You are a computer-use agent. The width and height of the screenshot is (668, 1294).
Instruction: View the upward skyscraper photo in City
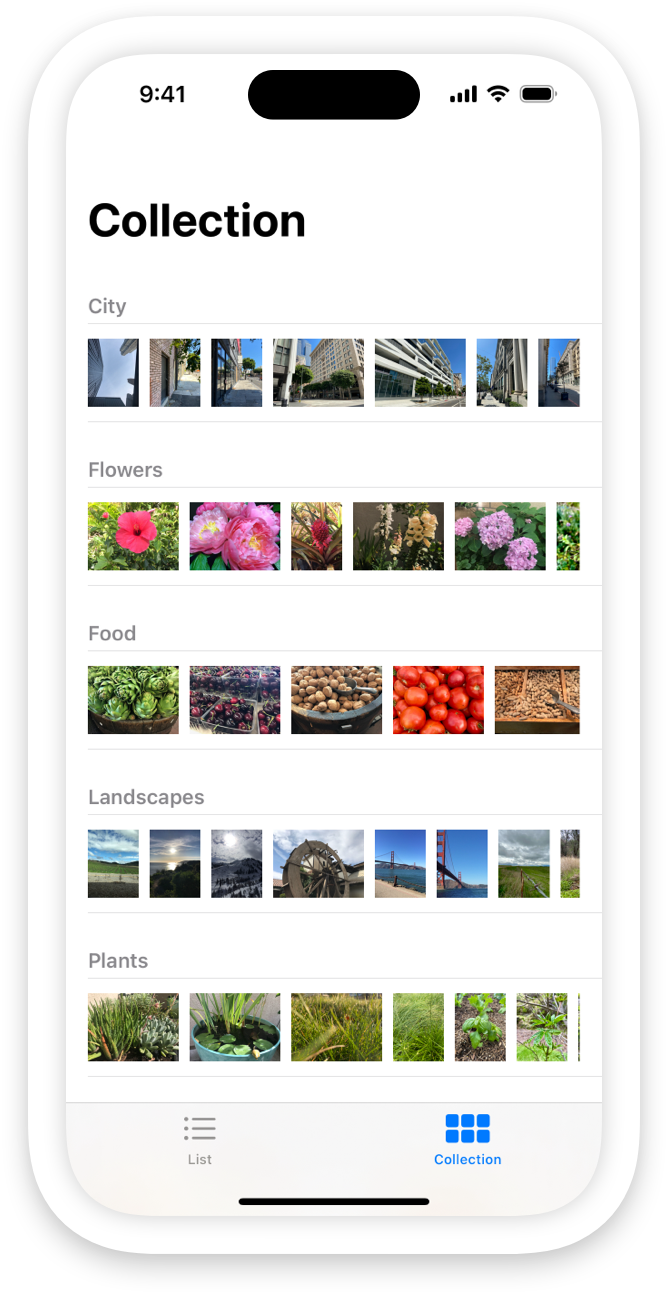point(113,372)
